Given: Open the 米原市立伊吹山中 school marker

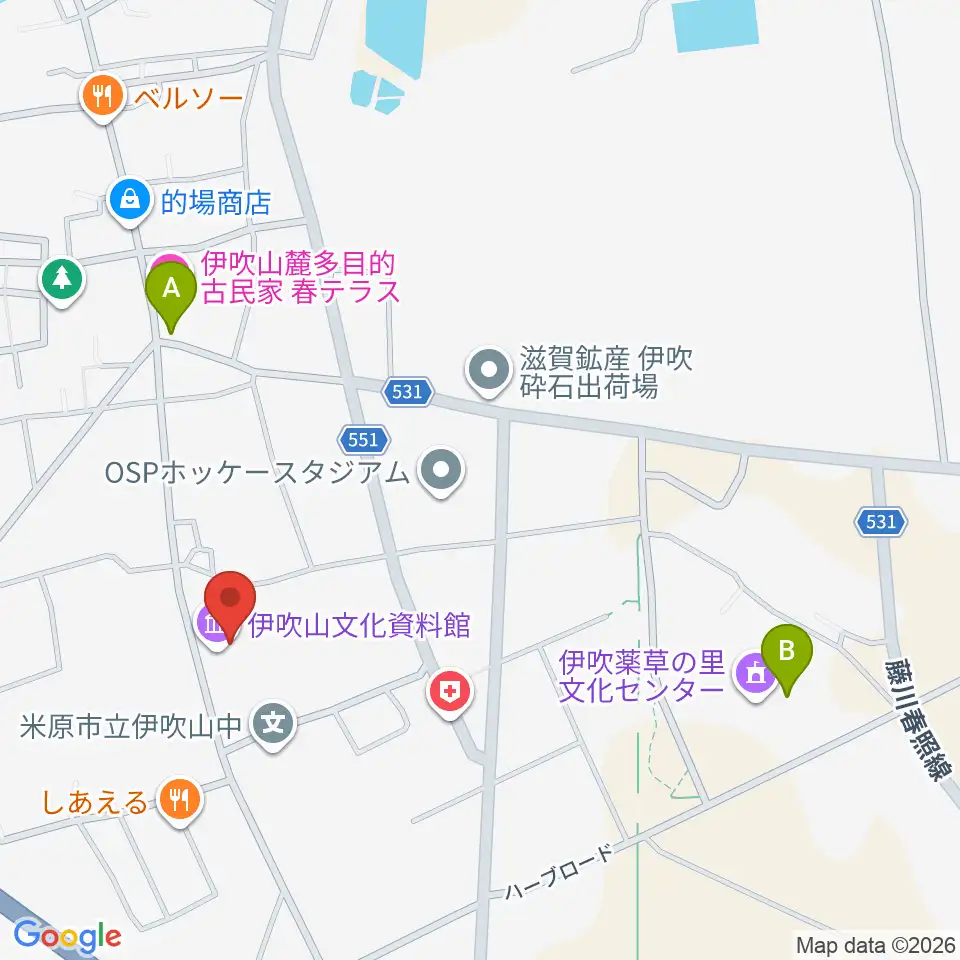Looking at the screenshot, I should coord(273,726).
